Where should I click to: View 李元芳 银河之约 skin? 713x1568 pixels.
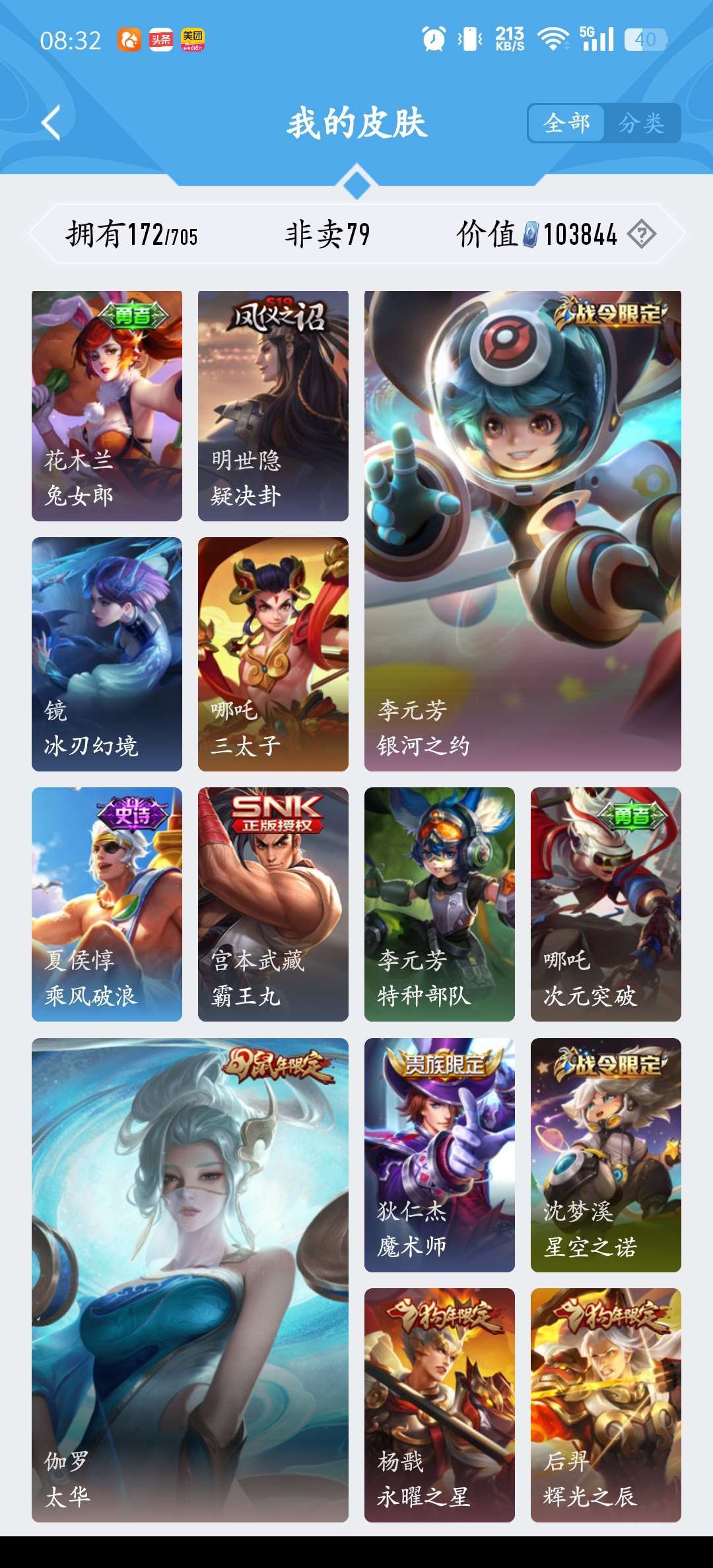pyautogui.click(x=523, y=531)
